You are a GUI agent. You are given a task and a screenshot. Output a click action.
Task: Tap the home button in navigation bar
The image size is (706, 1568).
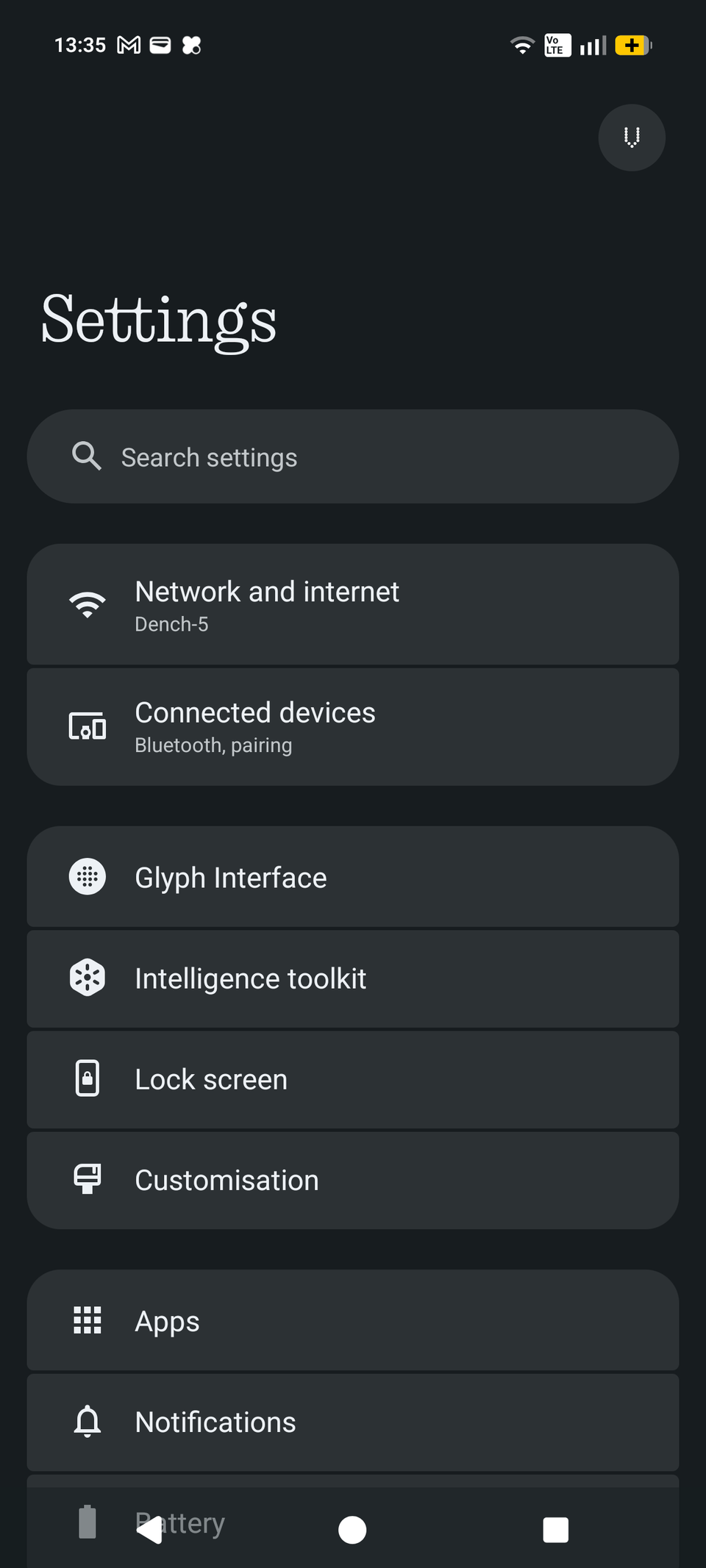[x=352, y=1530]
